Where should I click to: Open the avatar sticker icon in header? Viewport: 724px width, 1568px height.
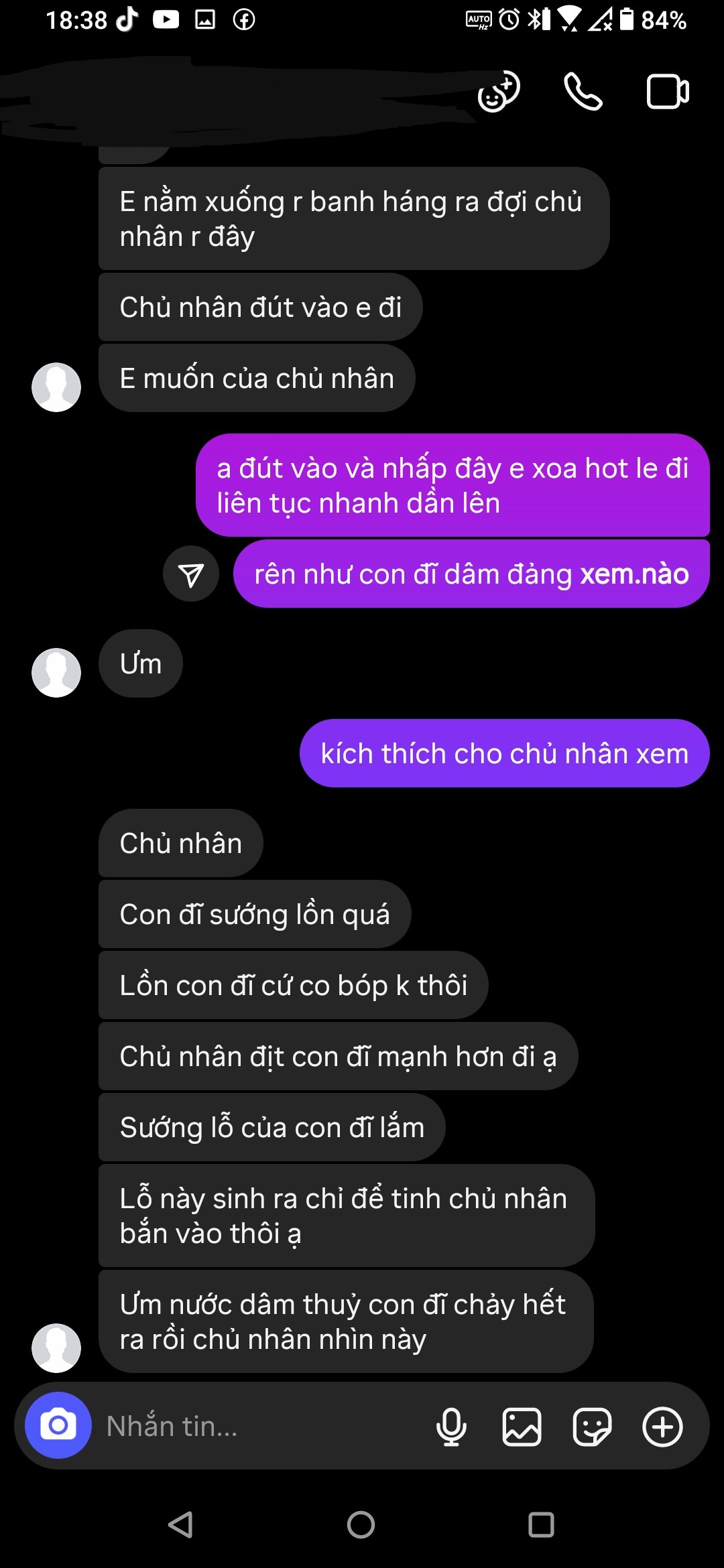point(499,92)
